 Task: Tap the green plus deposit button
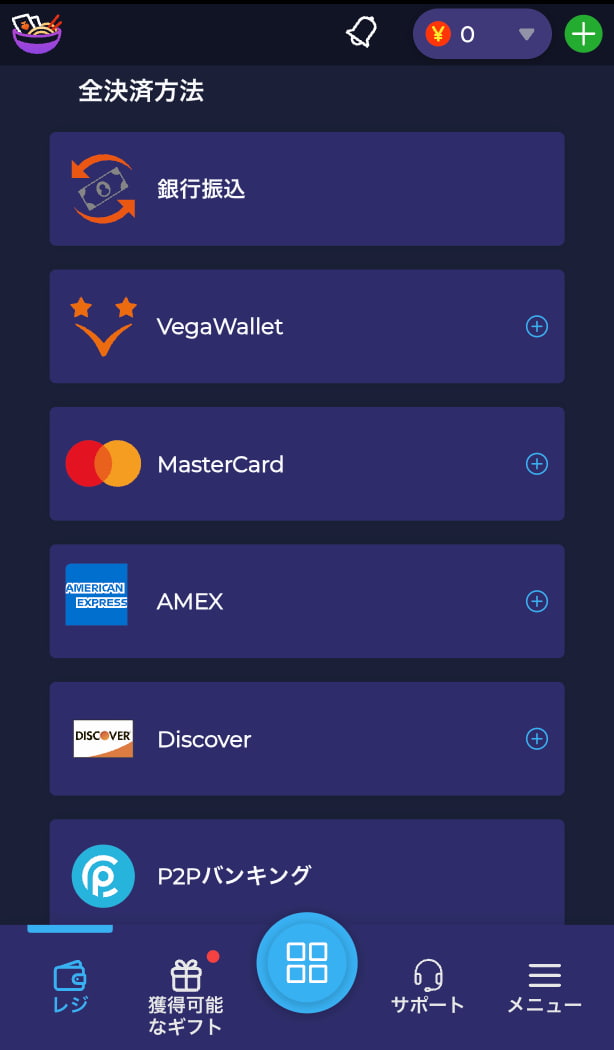583,34
